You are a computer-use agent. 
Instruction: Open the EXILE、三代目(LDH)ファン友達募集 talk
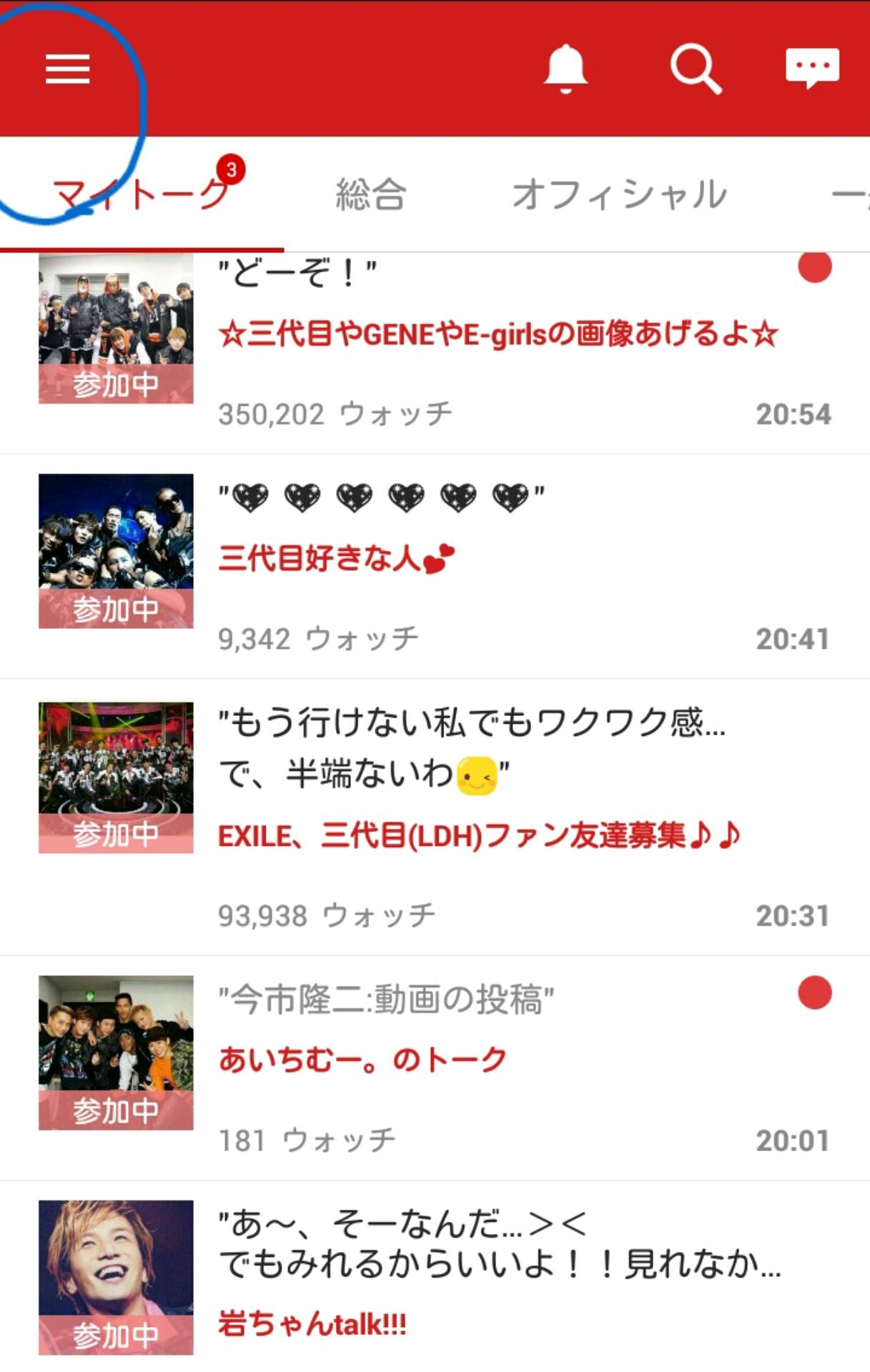(478, 835)
